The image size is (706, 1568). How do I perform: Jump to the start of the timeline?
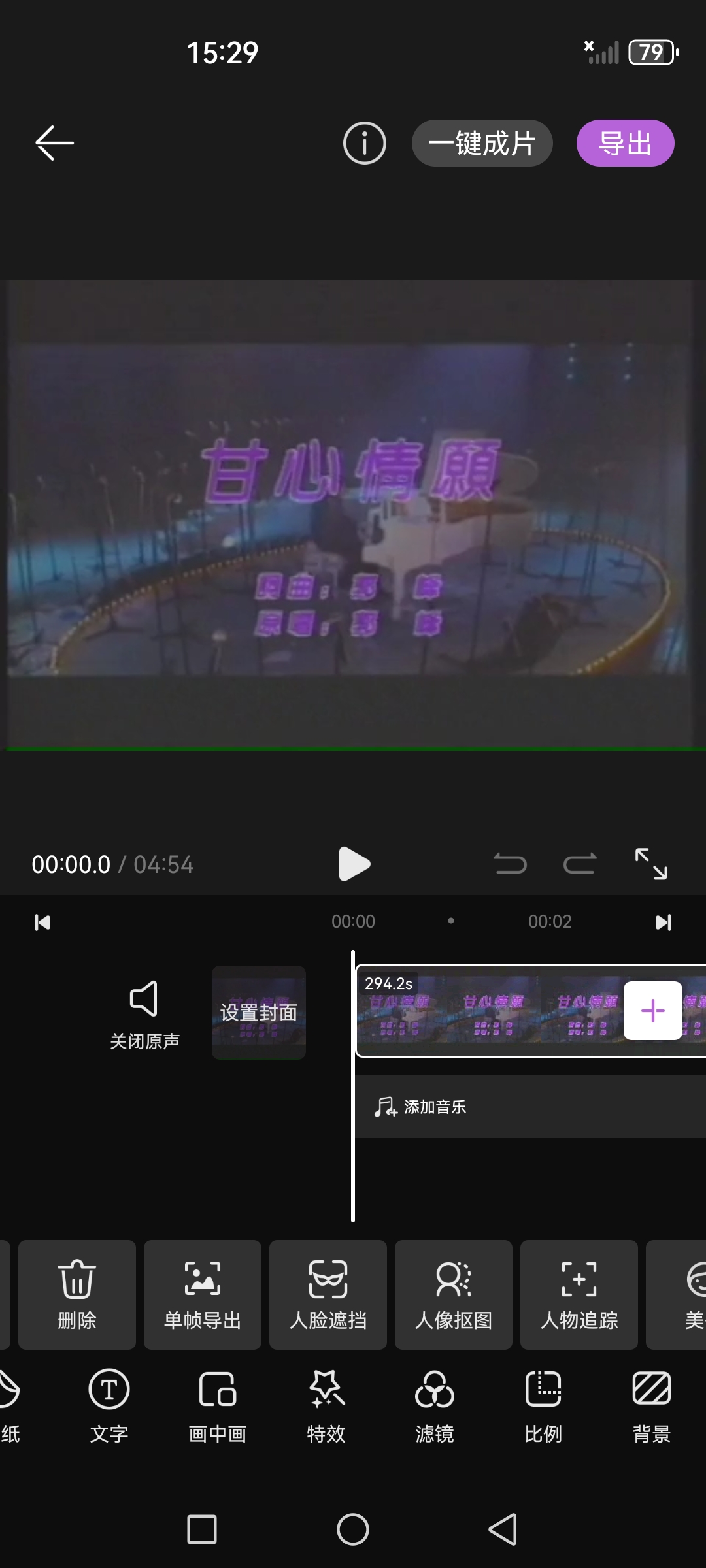pyautogui.click(x=42, y=923)
